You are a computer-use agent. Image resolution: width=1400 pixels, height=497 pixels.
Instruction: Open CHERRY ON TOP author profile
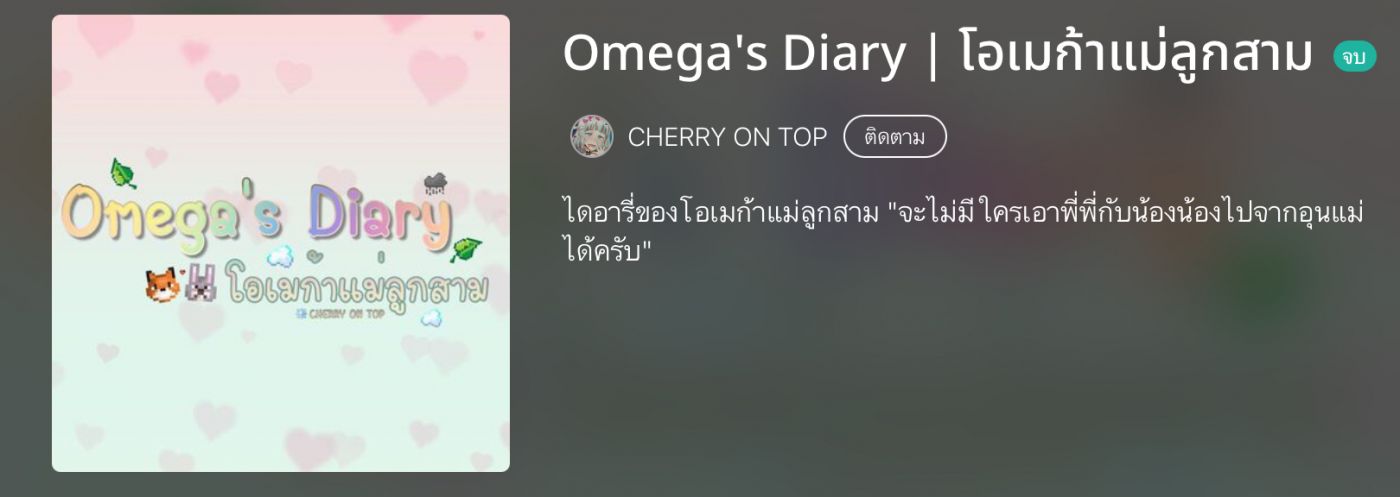(726, 137)
